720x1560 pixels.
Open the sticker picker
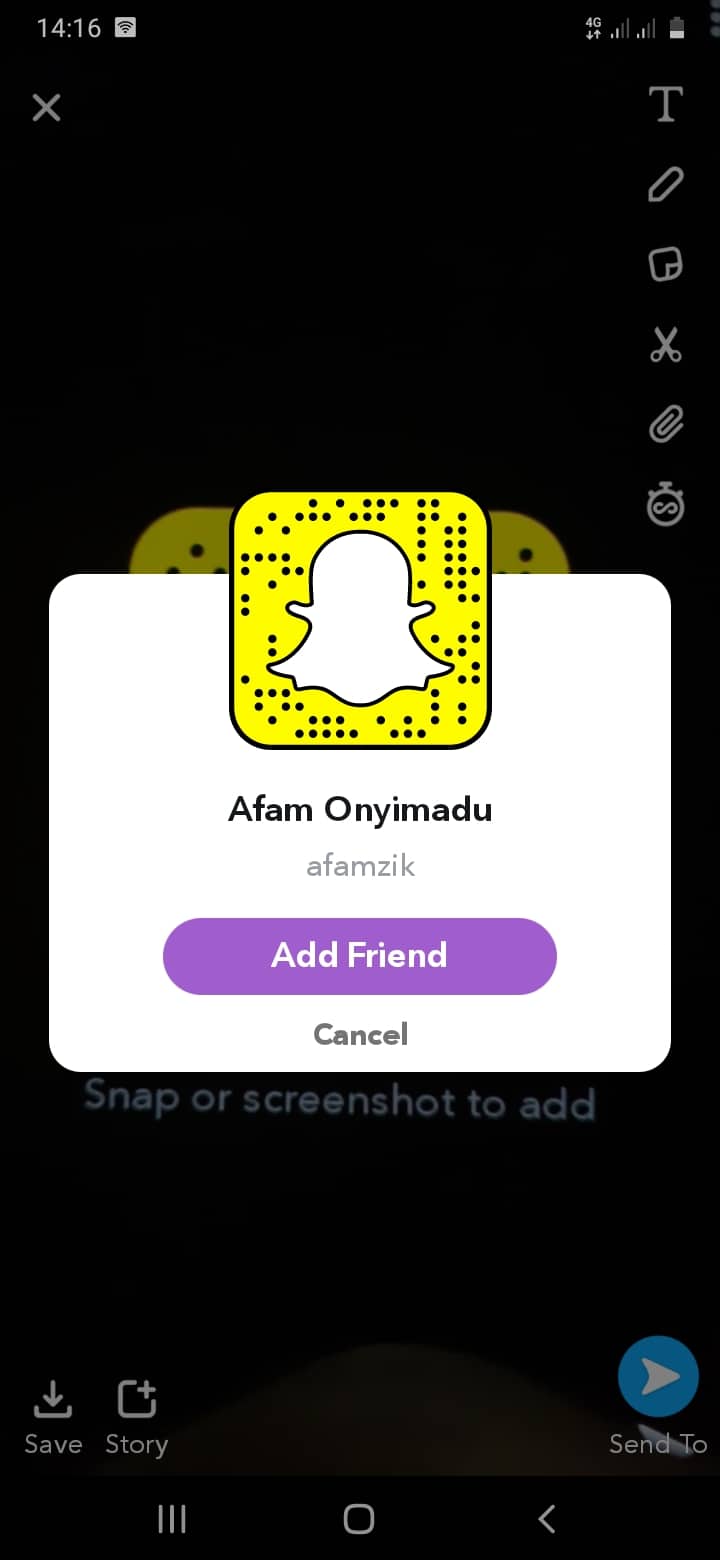666,265
